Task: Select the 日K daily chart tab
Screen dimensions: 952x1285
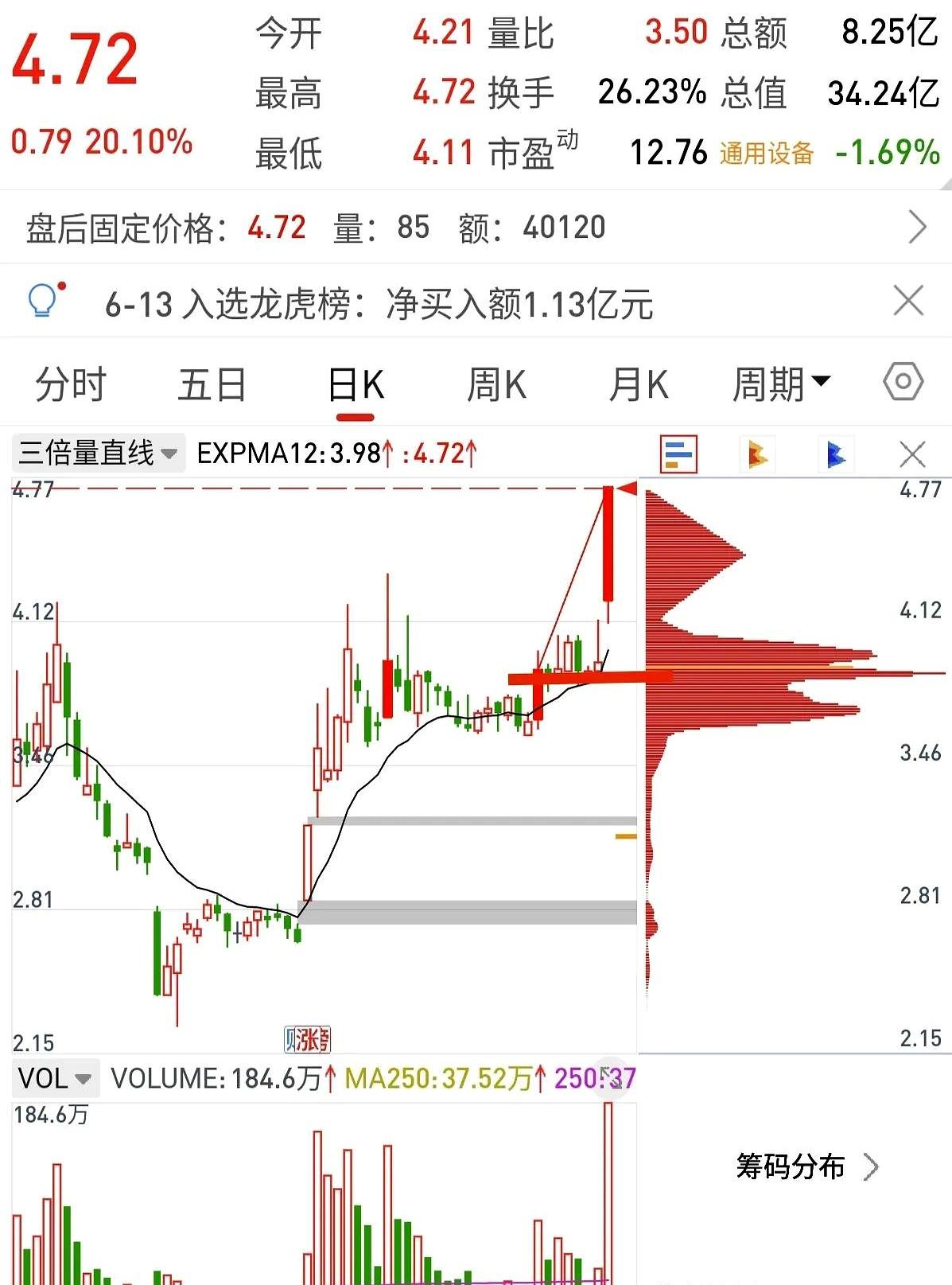Action: click(356, 385)
